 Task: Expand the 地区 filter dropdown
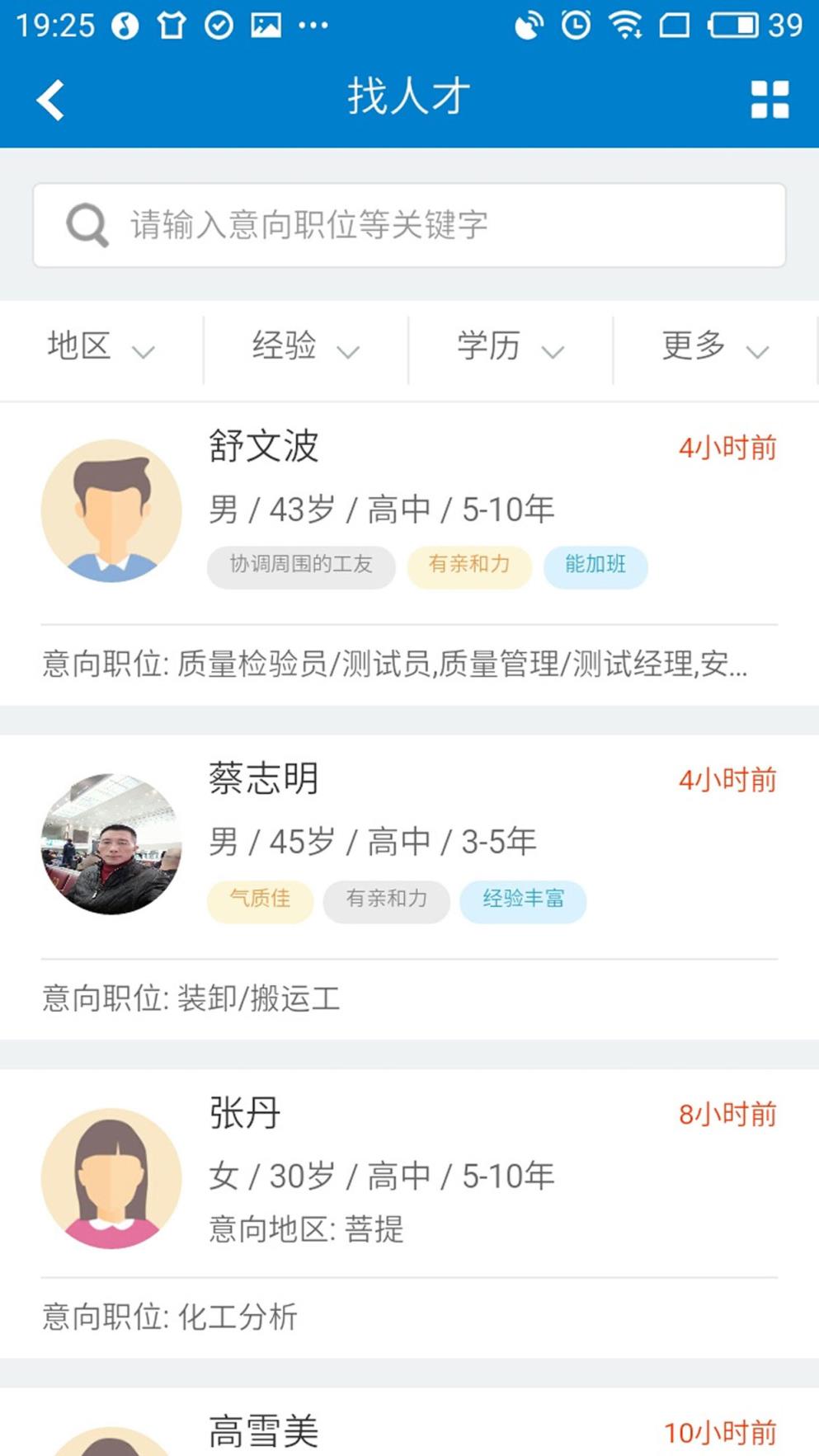coord(98,349)
